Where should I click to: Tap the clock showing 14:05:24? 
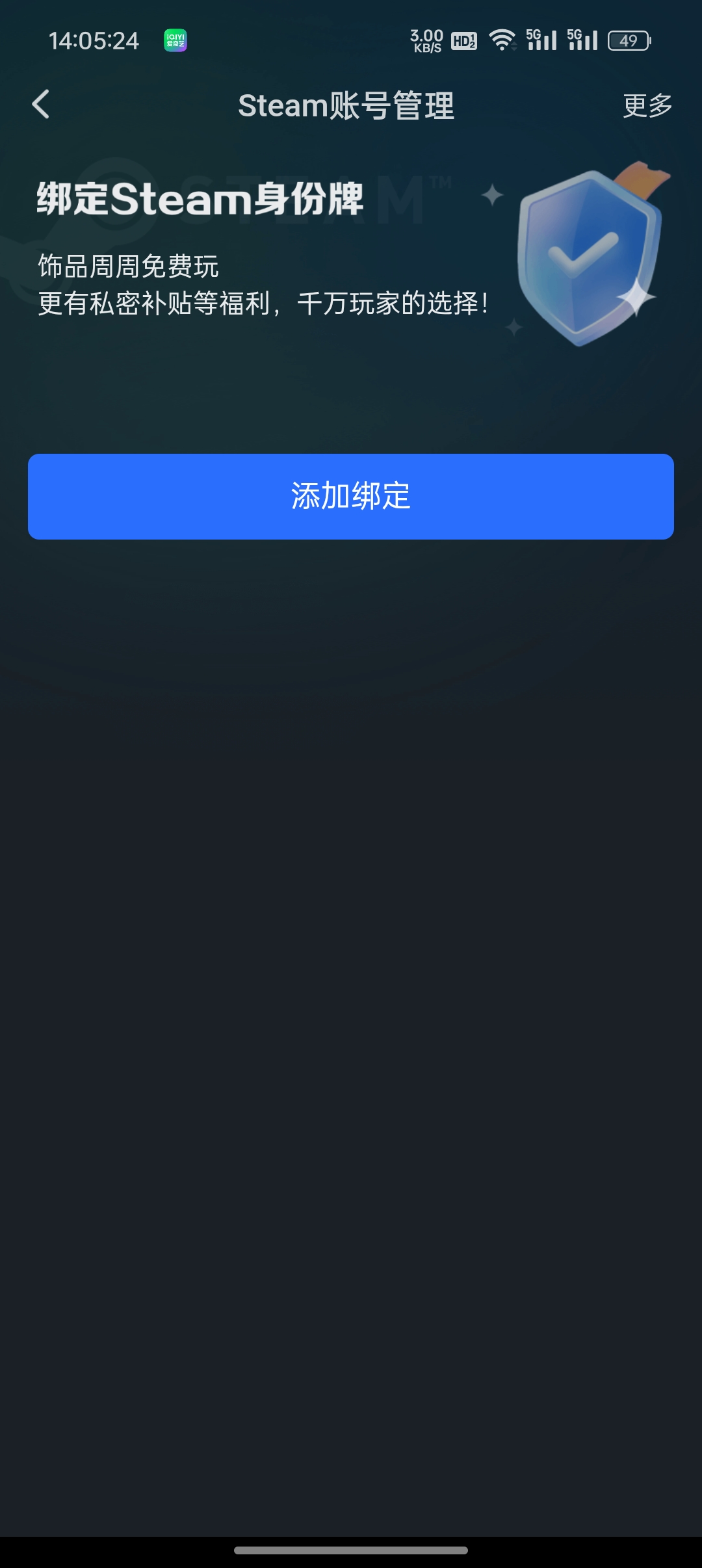click(x=94, y=41)
